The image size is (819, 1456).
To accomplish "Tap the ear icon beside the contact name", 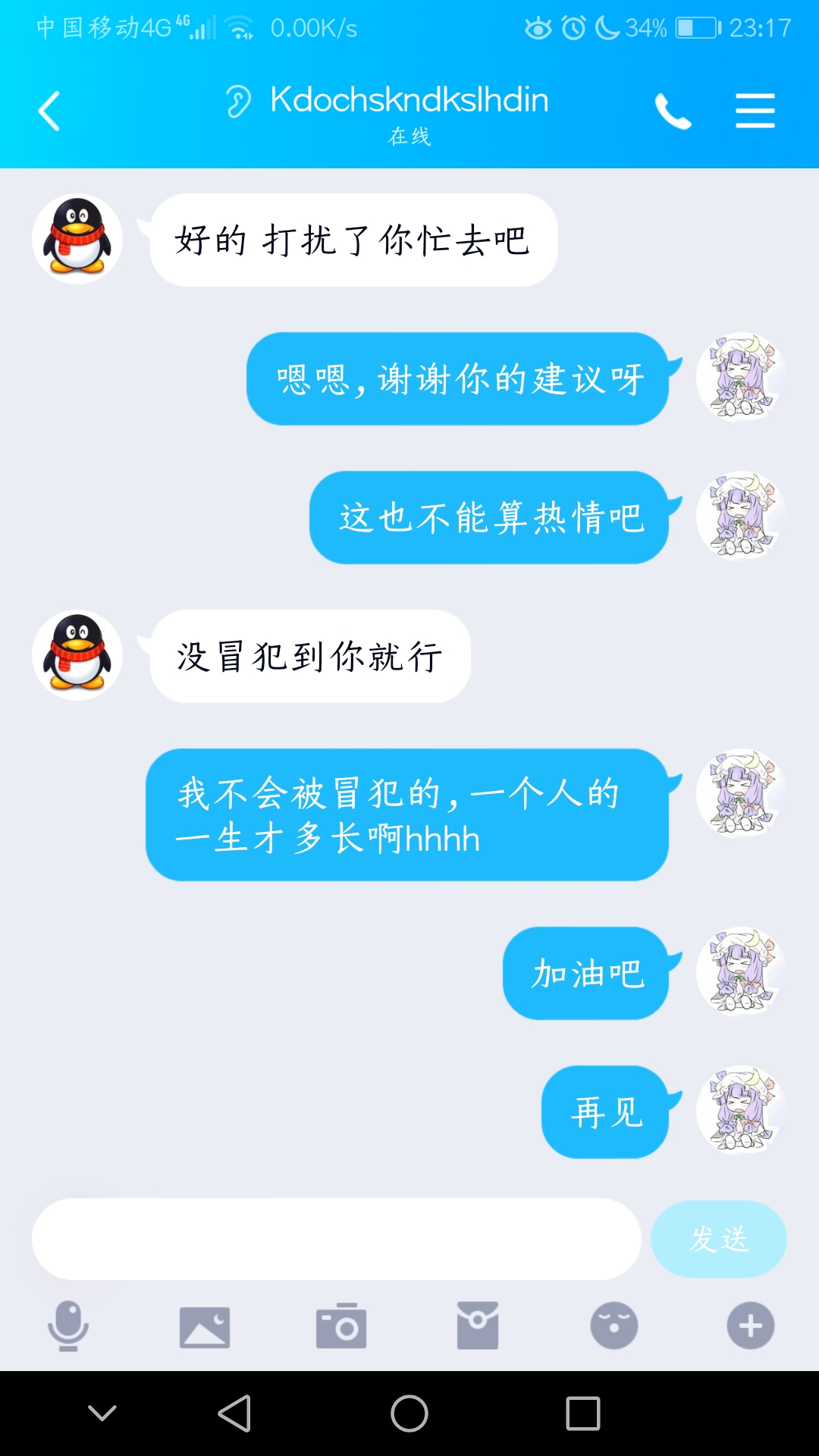I will (x=238, y=101).
